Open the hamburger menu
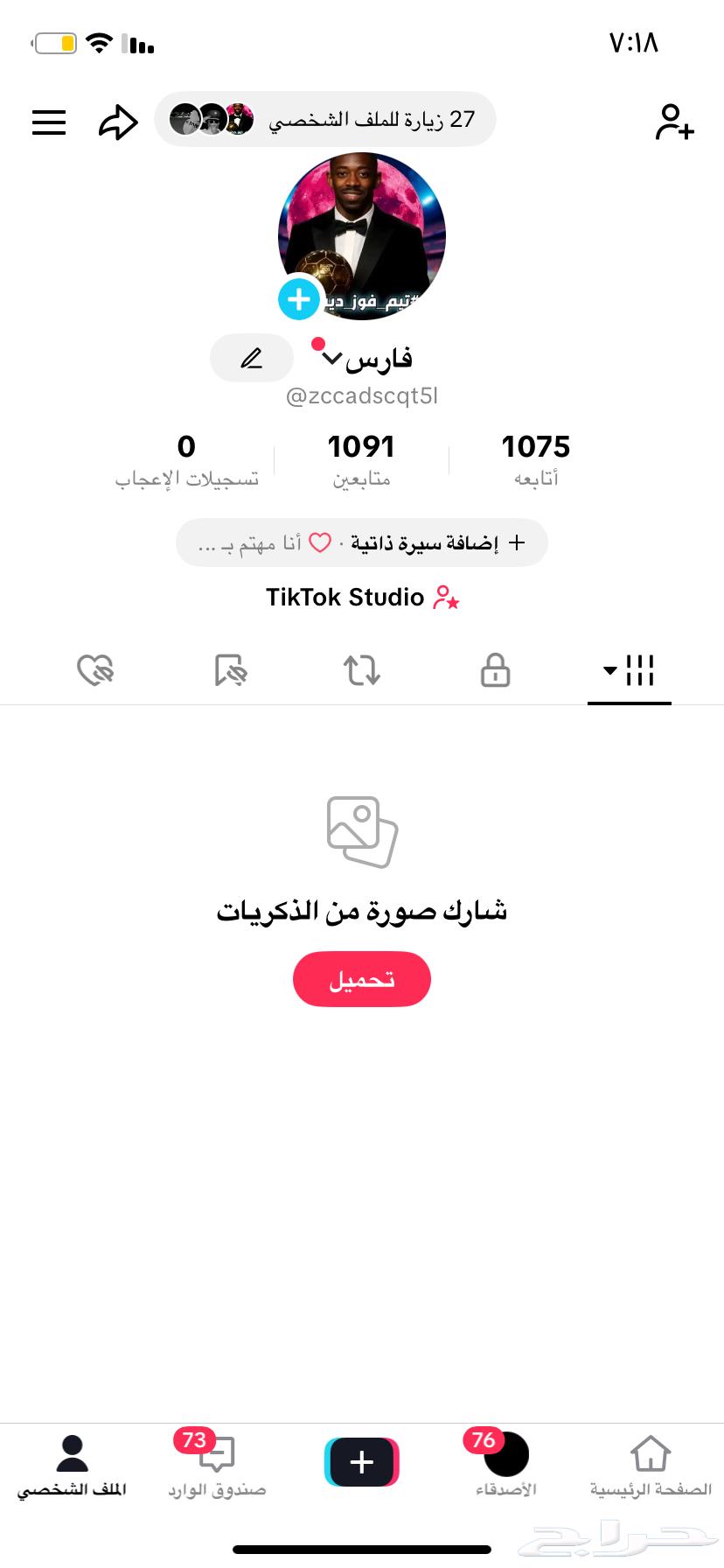Screen dimensions: 724x1568 coord(49,122)
